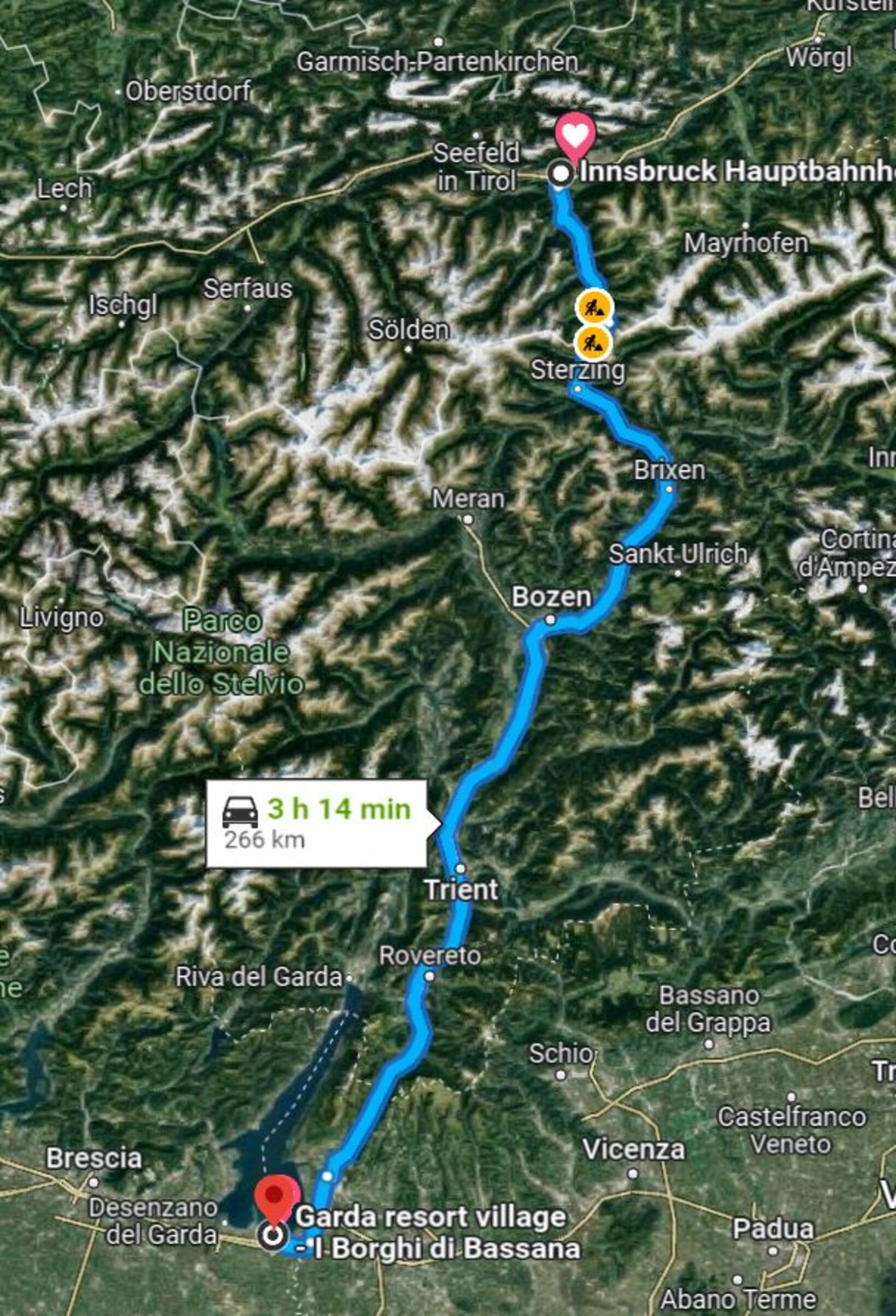This screenshot has height=1316, width=896.
Task: Select the Trient city label
Action: 461,889
